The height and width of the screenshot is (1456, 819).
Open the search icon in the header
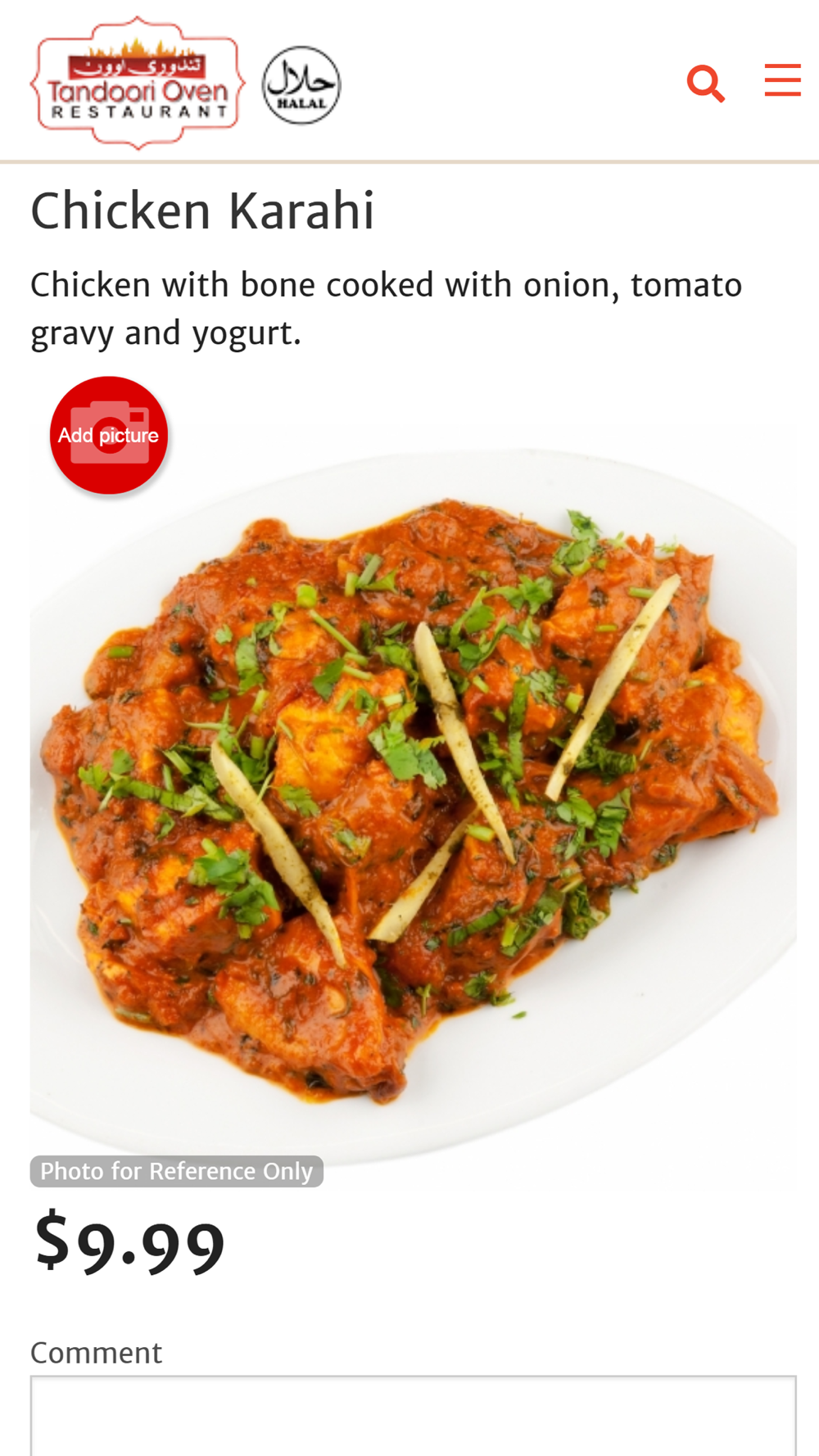tap(705, 83)
